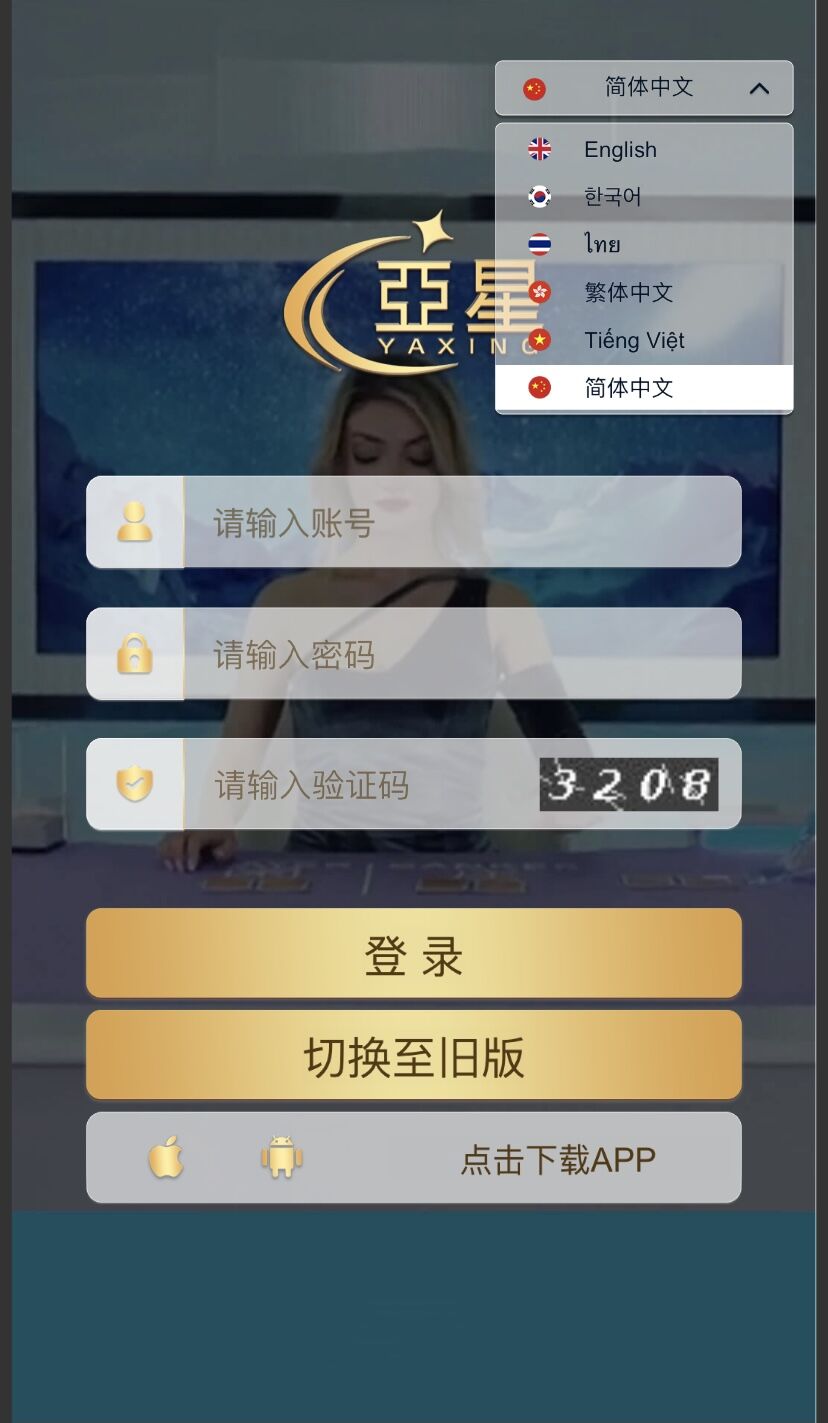The height and width of the screenshot is (1423, 828).
Task: Focus the 请输入账号 account field
Action: click(x=460, y=523)
